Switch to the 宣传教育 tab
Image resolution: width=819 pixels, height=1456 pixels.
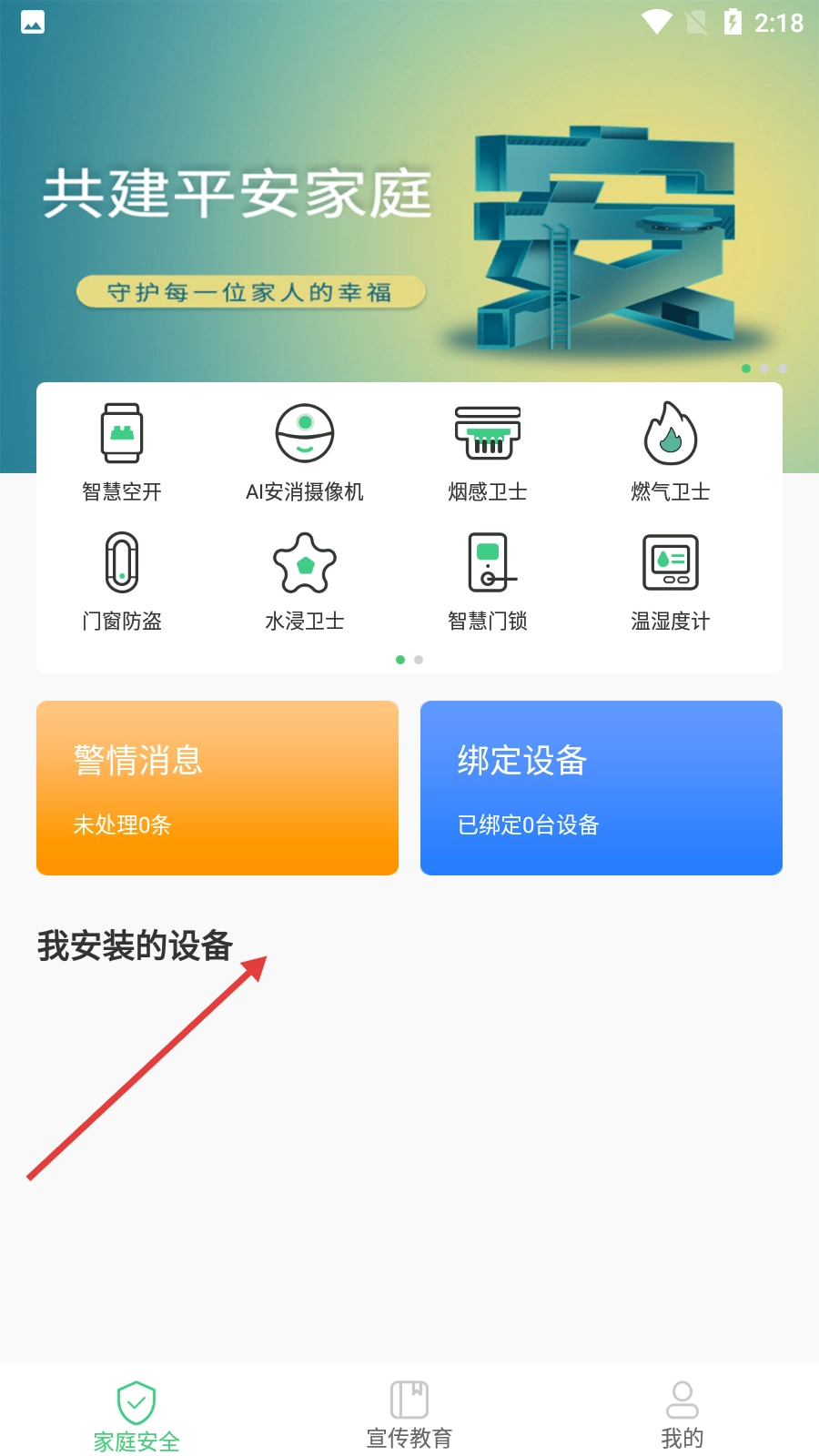click(409, 1415)
